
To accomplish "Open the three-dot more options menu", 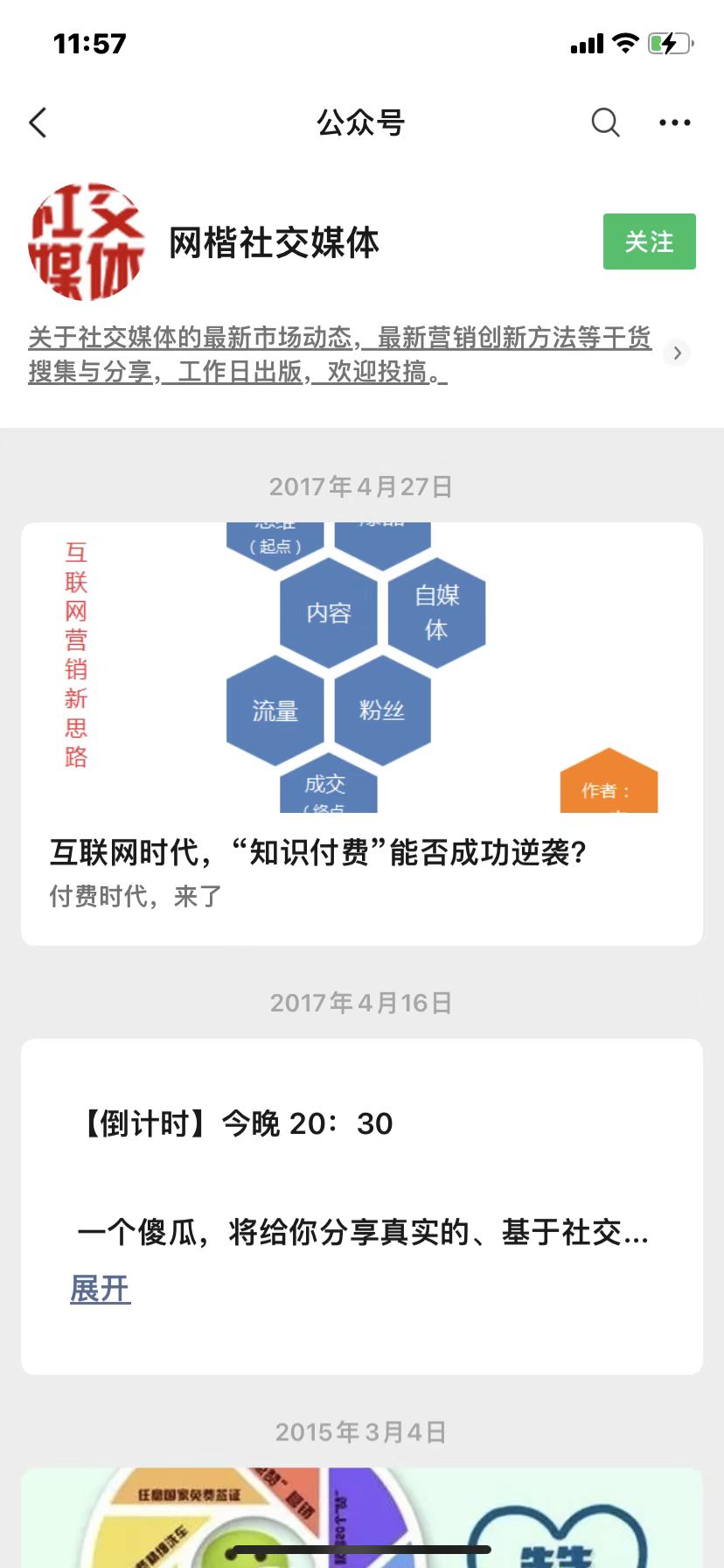I will (x=675, y=122).
